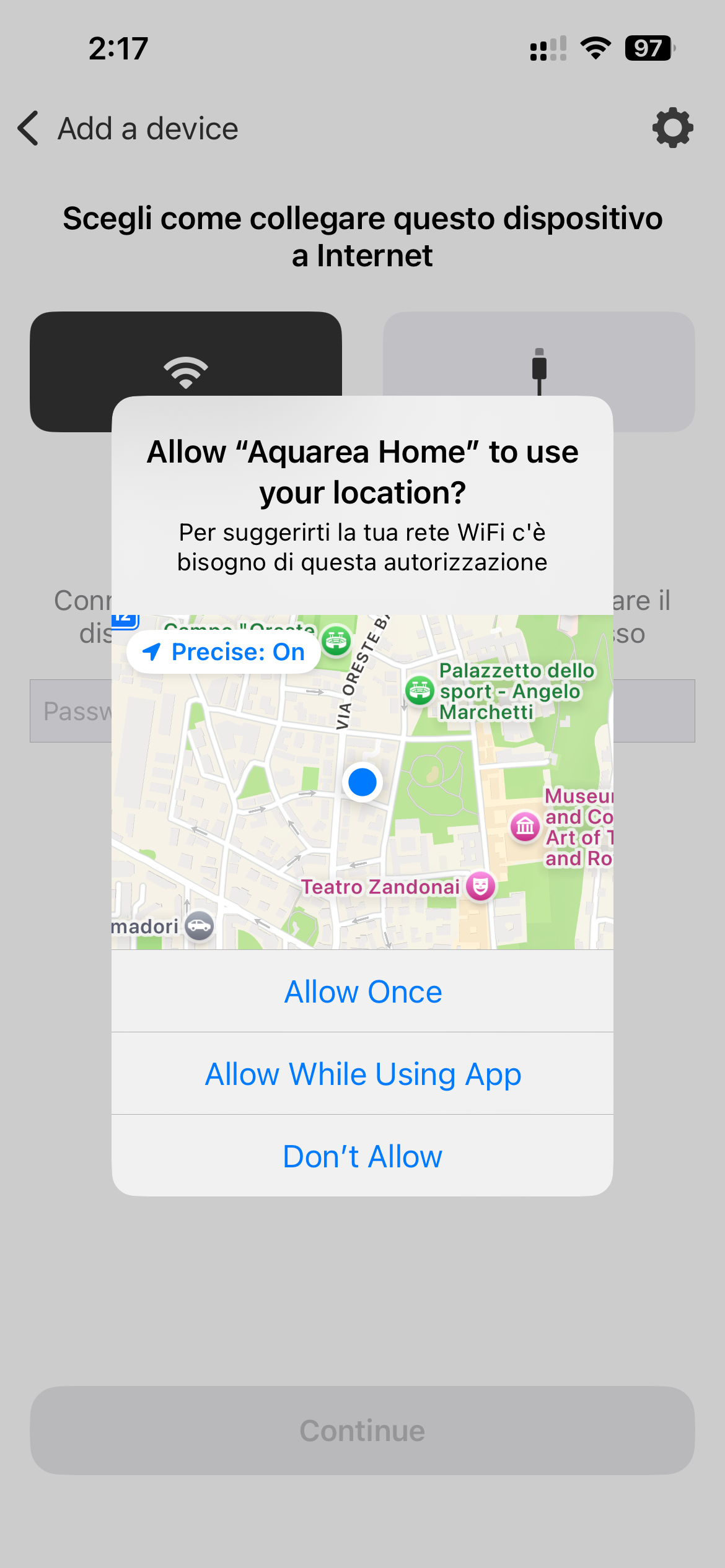Viewport: 725px width, 1568px height.
Task: Toggle the Precise: On location setting
Action: (x=224, y=652)
